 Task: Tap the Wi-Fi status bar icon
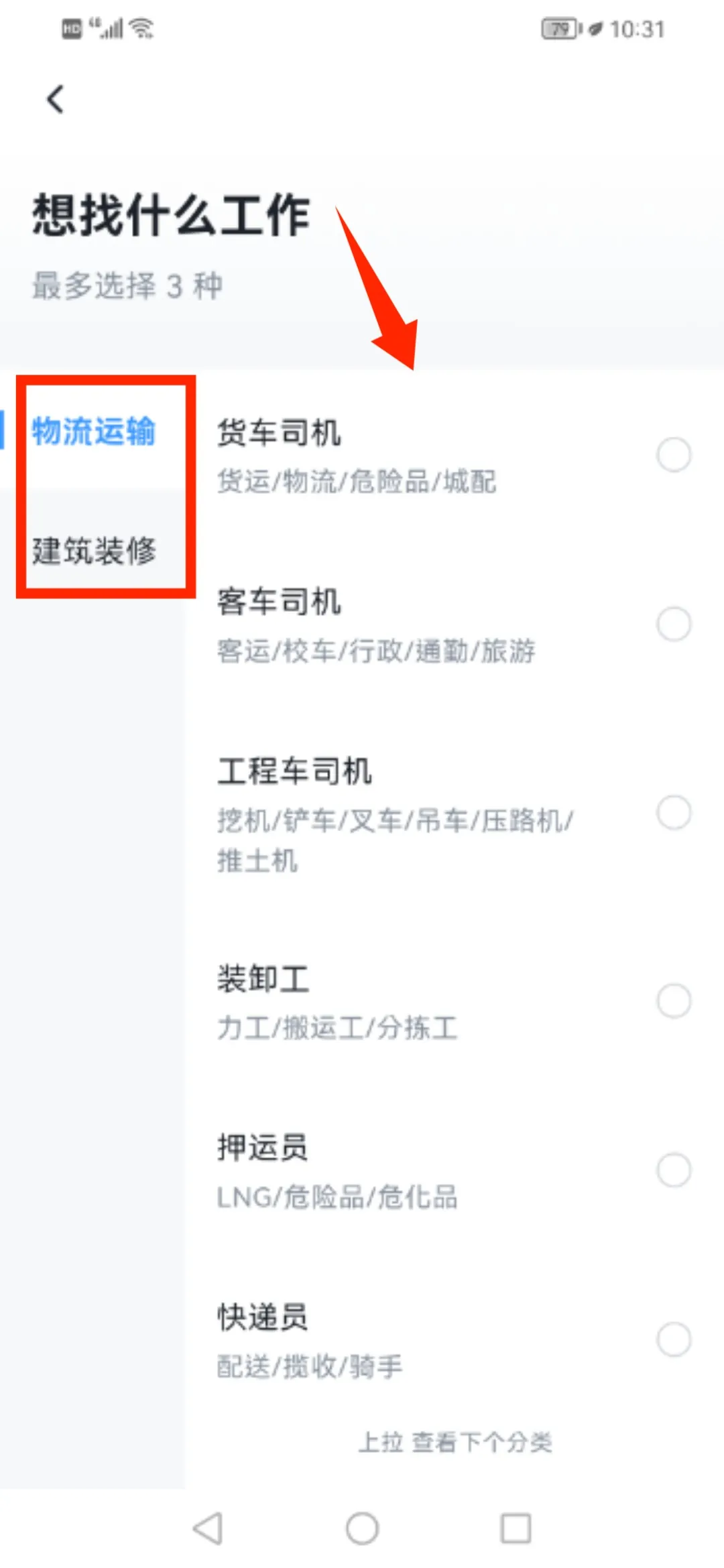pos(143,27)
